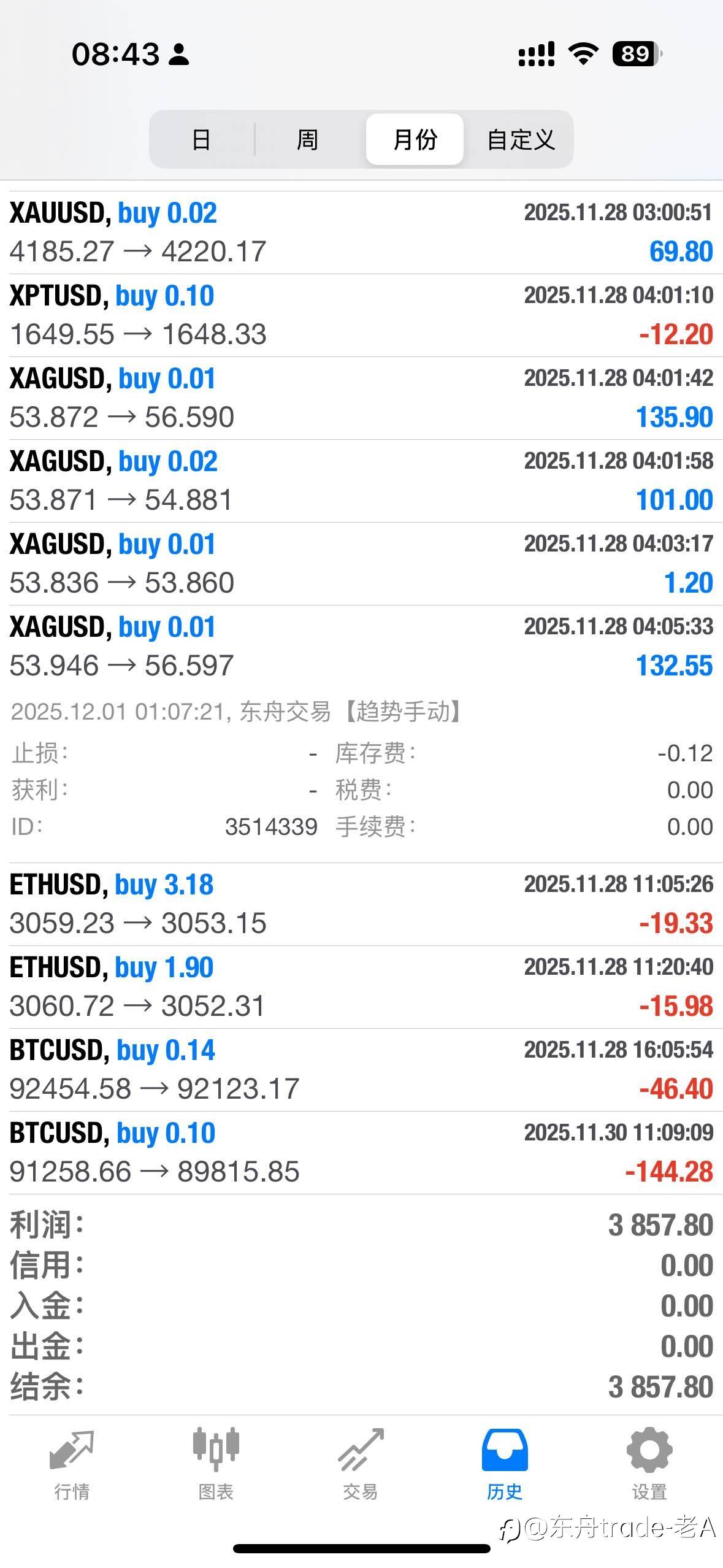Expand the XPTUSD buy 0.10 trade
Viewport: 723px width, 1568px height.
(x=361, y=315)
